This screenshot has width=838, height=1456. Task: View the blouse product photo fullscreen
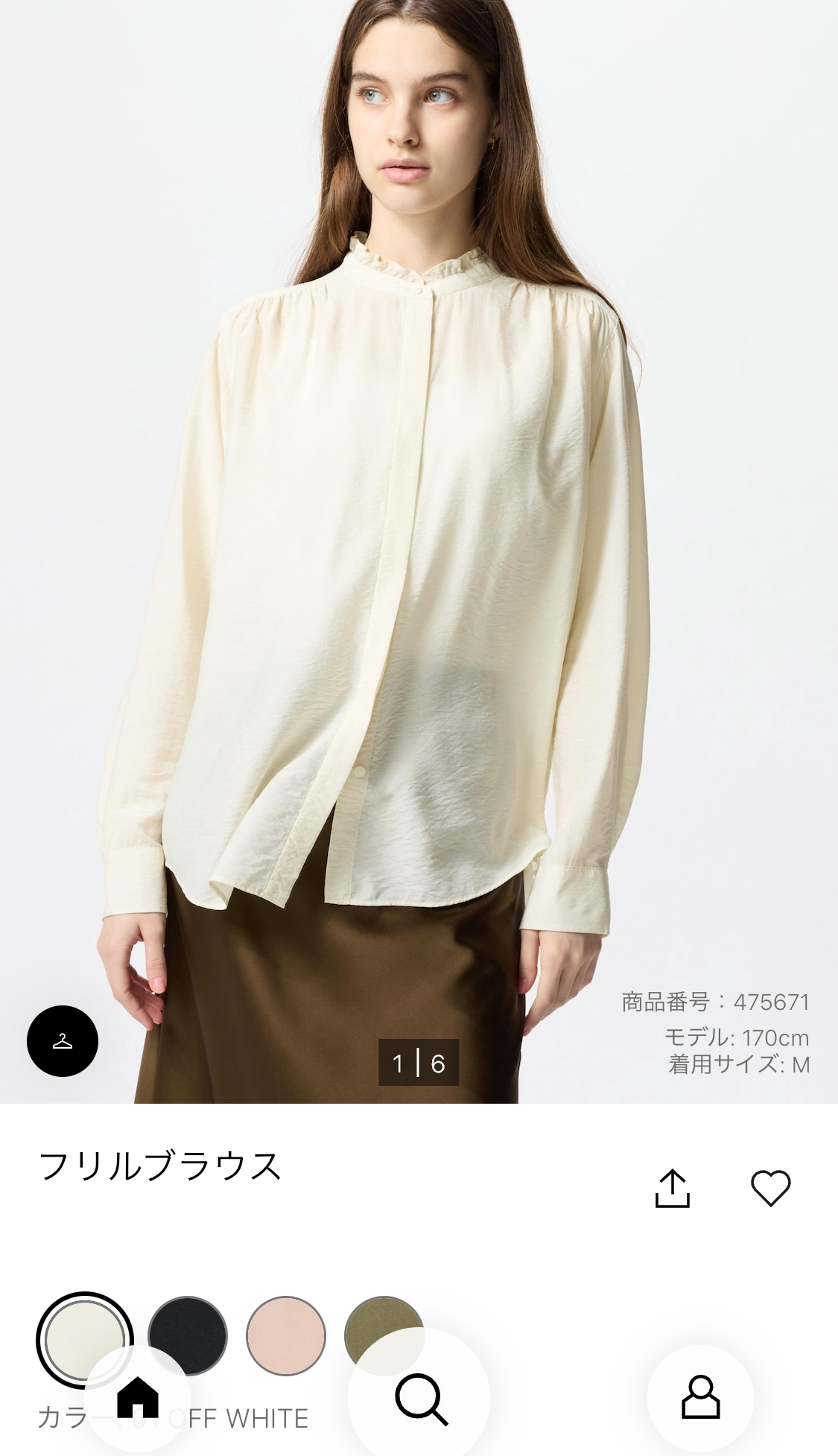(x=419, y=521)
